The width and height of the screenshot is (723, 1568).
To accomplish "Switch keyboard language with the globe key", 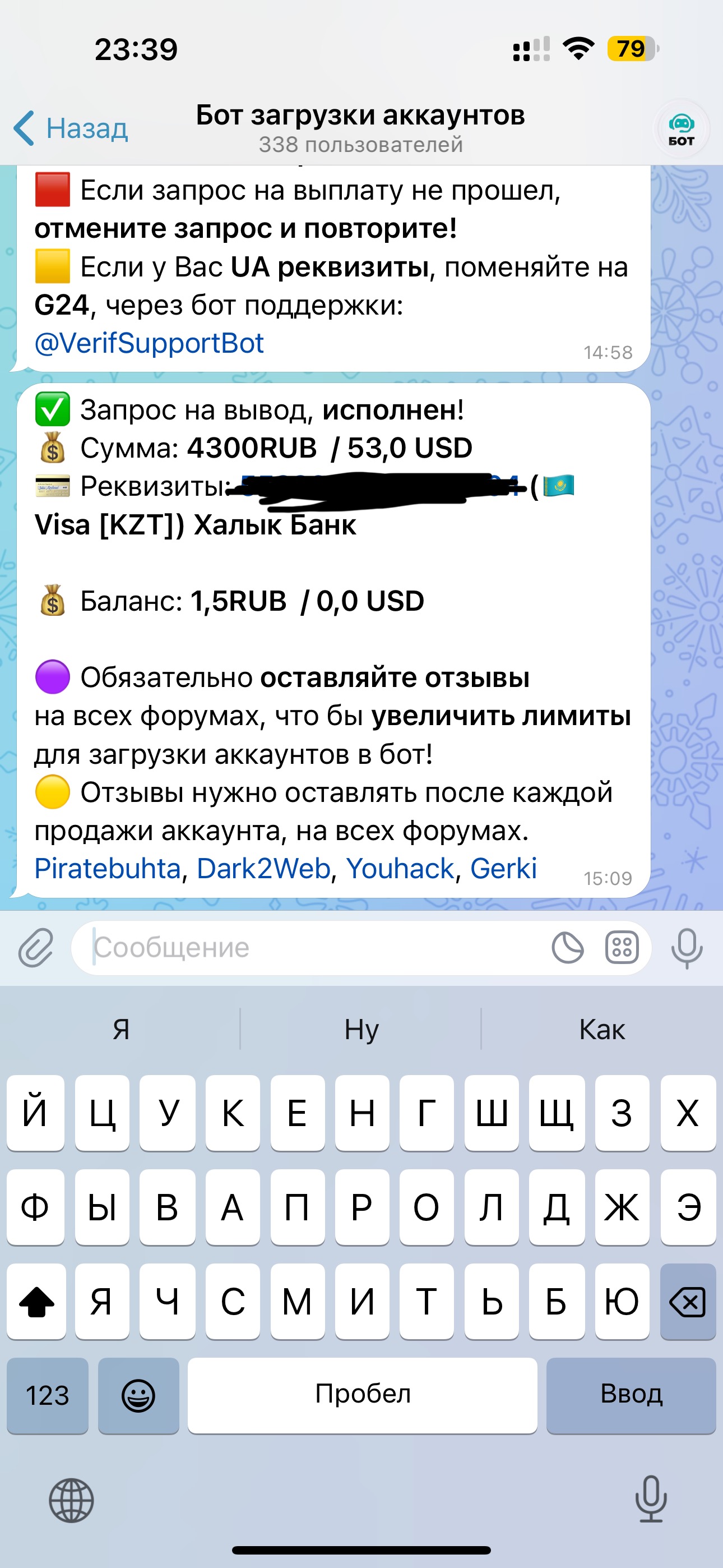I will [x=71, y=1501].
